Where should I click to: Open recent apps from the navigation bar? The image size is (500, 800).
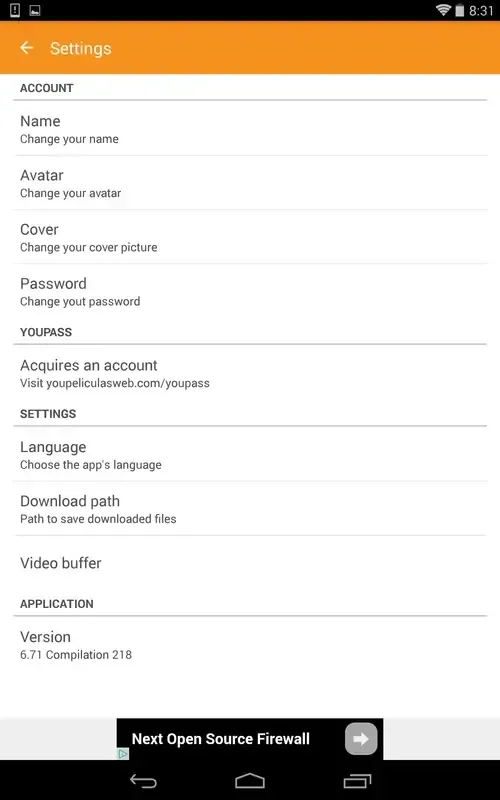(357, 781)
